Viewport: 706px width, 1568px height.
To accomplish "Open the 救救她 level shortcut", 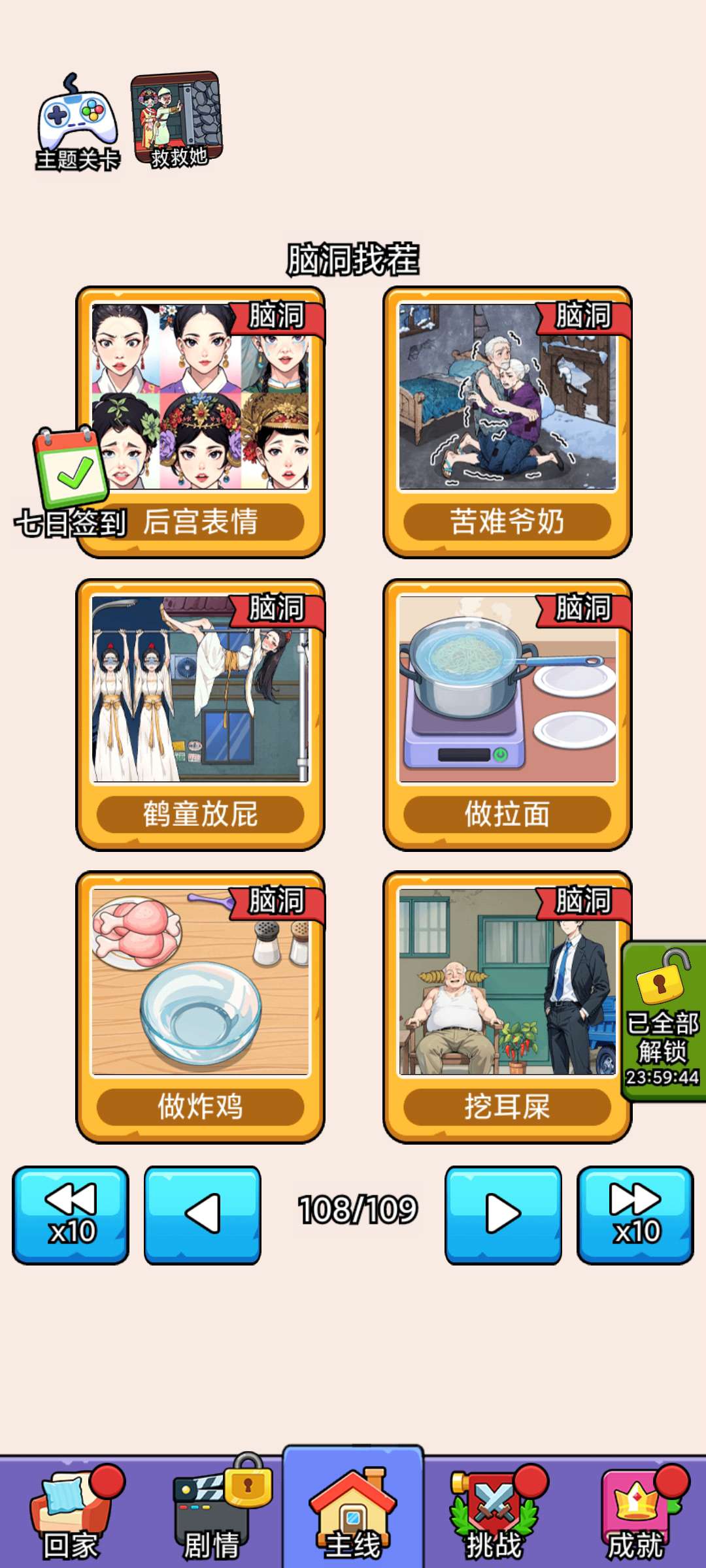I will (x=178, y=119).
